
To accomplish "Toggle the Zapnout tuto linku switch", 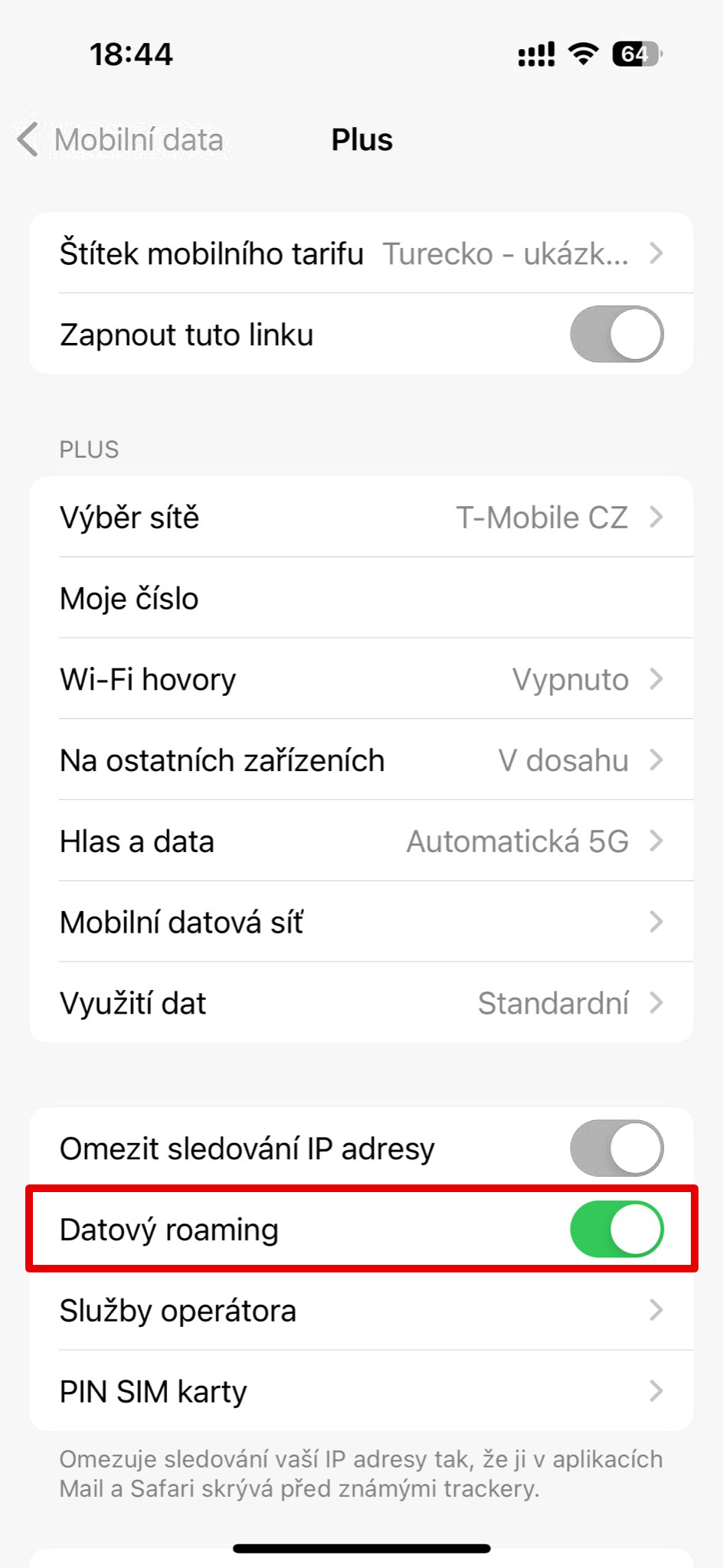I will (x=616, y=335).
